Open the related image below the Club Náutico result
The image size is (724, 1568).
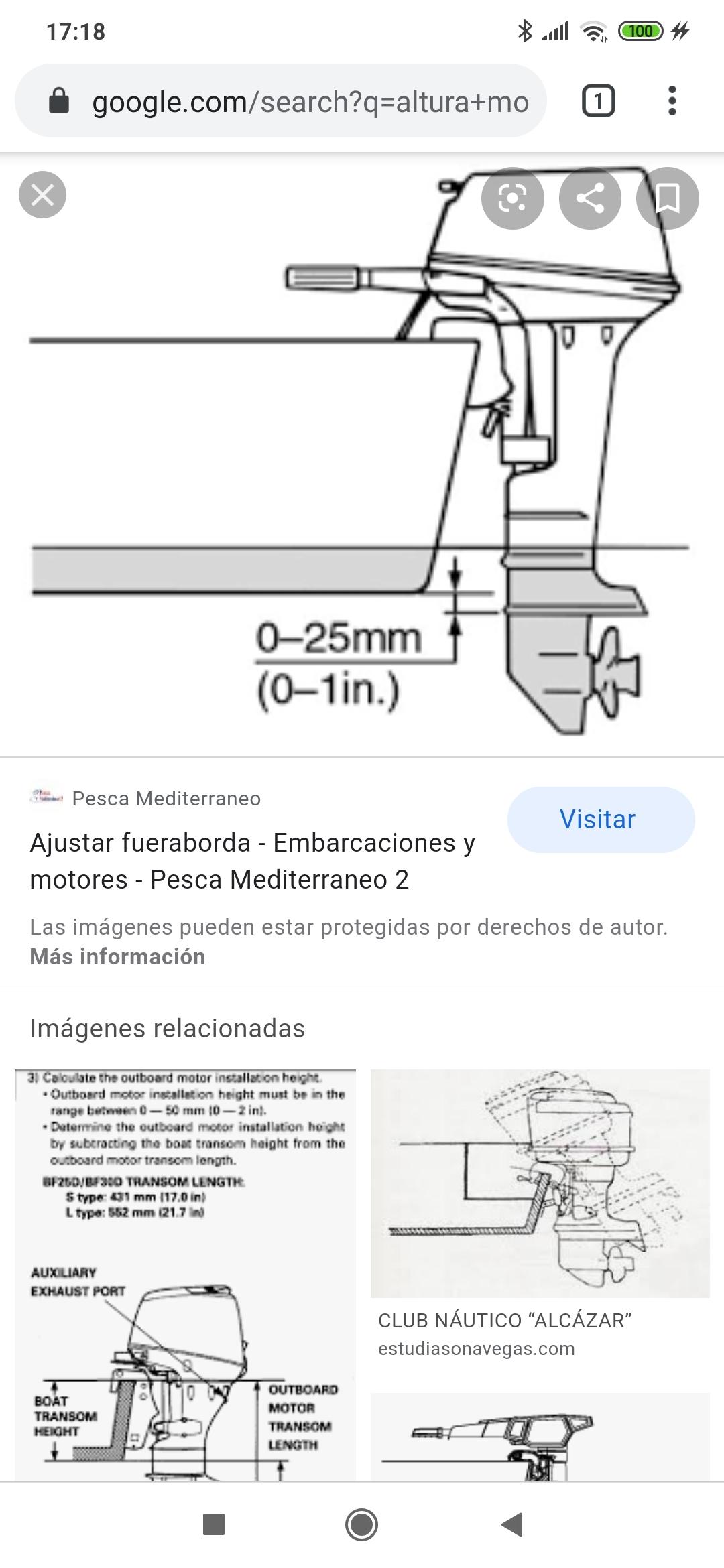pyautogui.click(x=540, y=1437)
